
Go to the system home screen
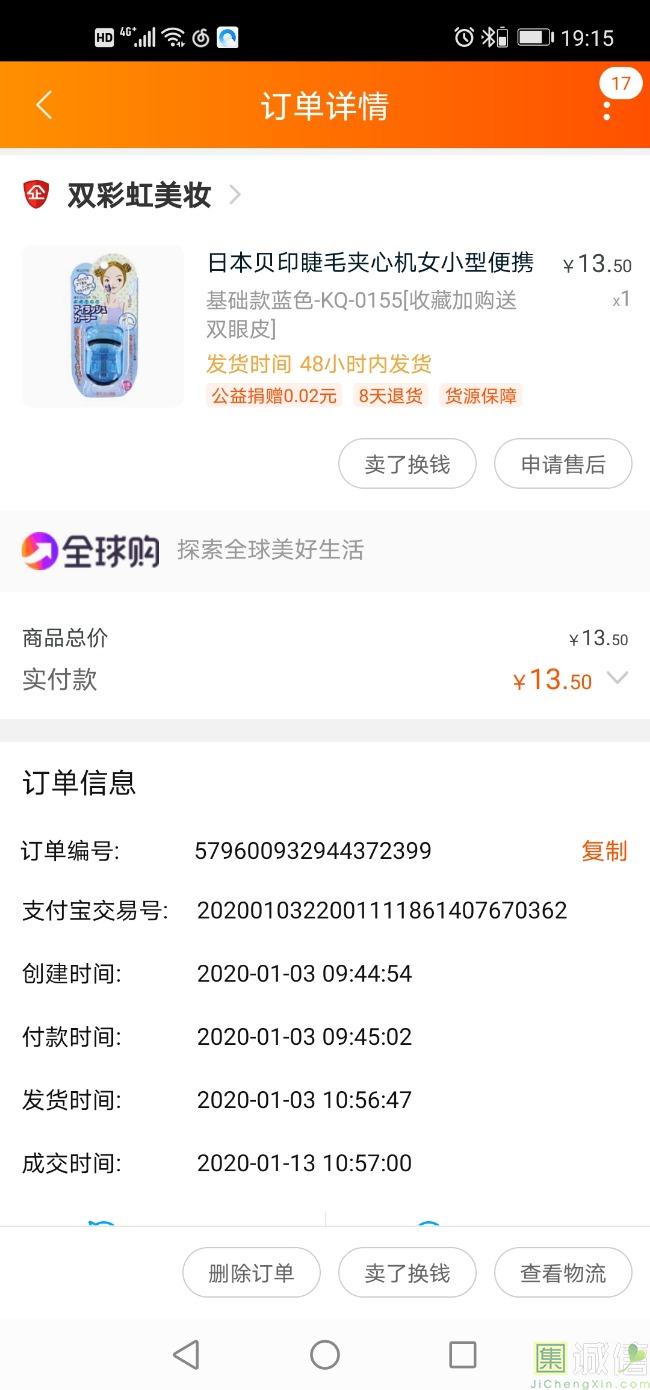pos(325,1355)
